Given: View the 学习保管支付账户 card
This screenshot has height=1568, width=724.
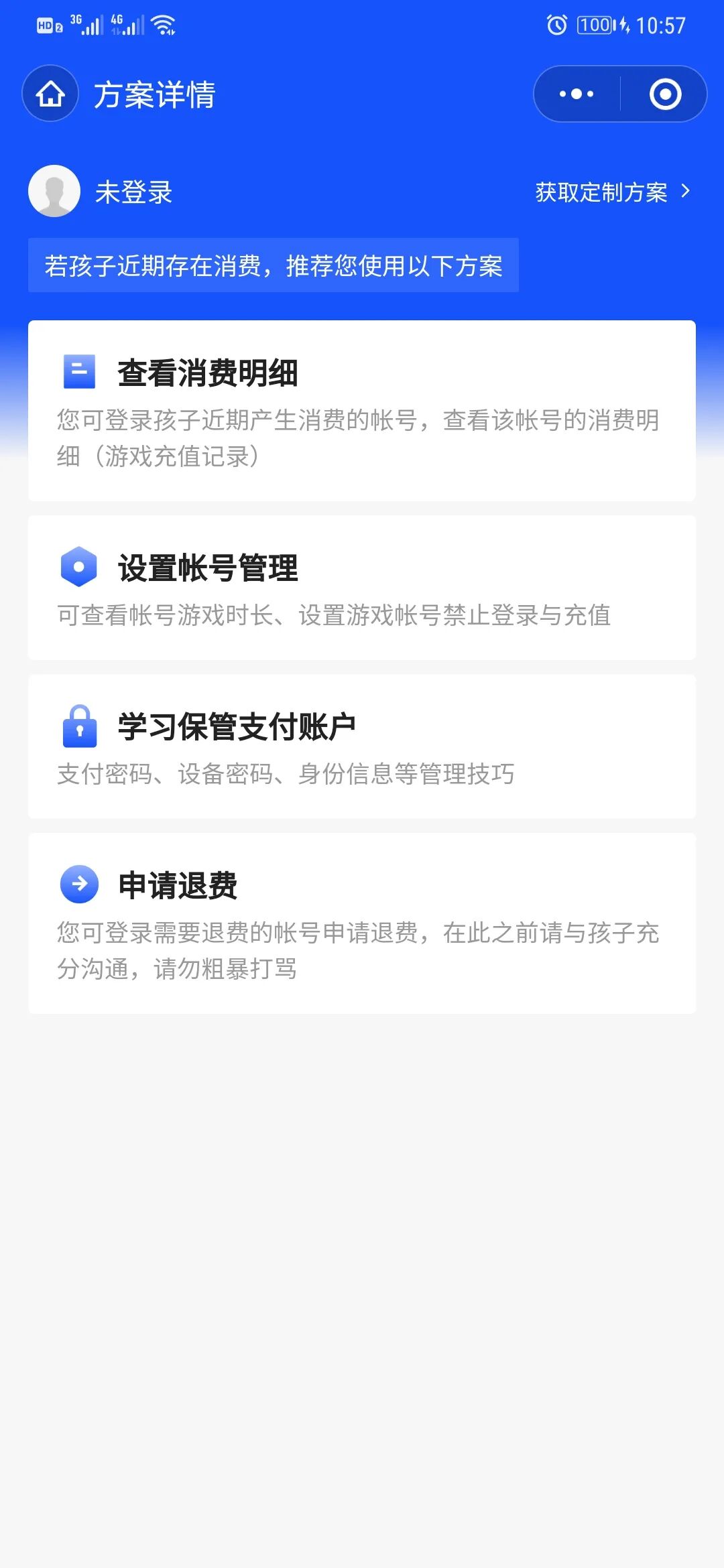Looking at the screenshot, I should (x=362, y=746).
